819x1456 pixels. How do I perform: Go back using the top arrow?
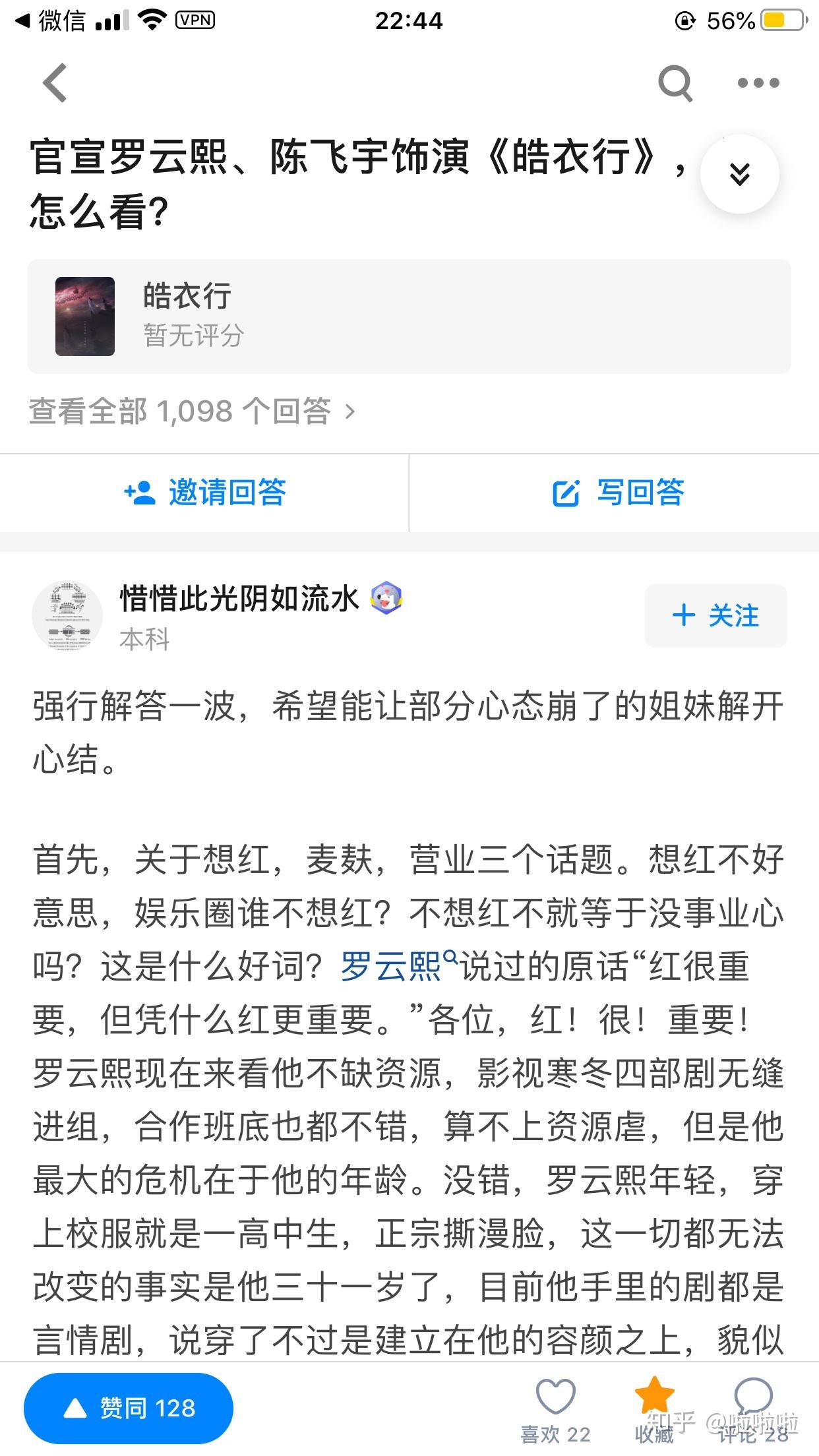pyautogui.click(x=55, y=83)
